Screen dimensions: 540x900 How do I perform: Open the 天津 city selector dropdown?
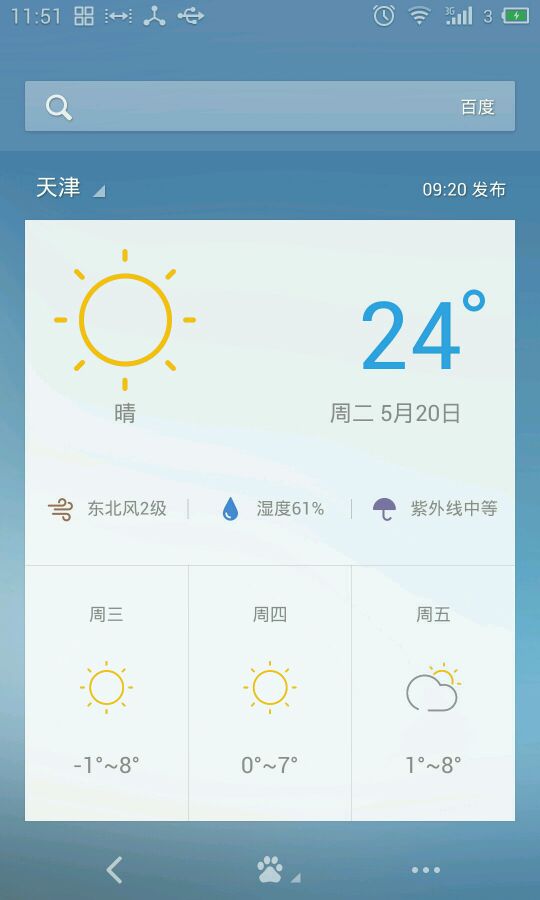70,188
